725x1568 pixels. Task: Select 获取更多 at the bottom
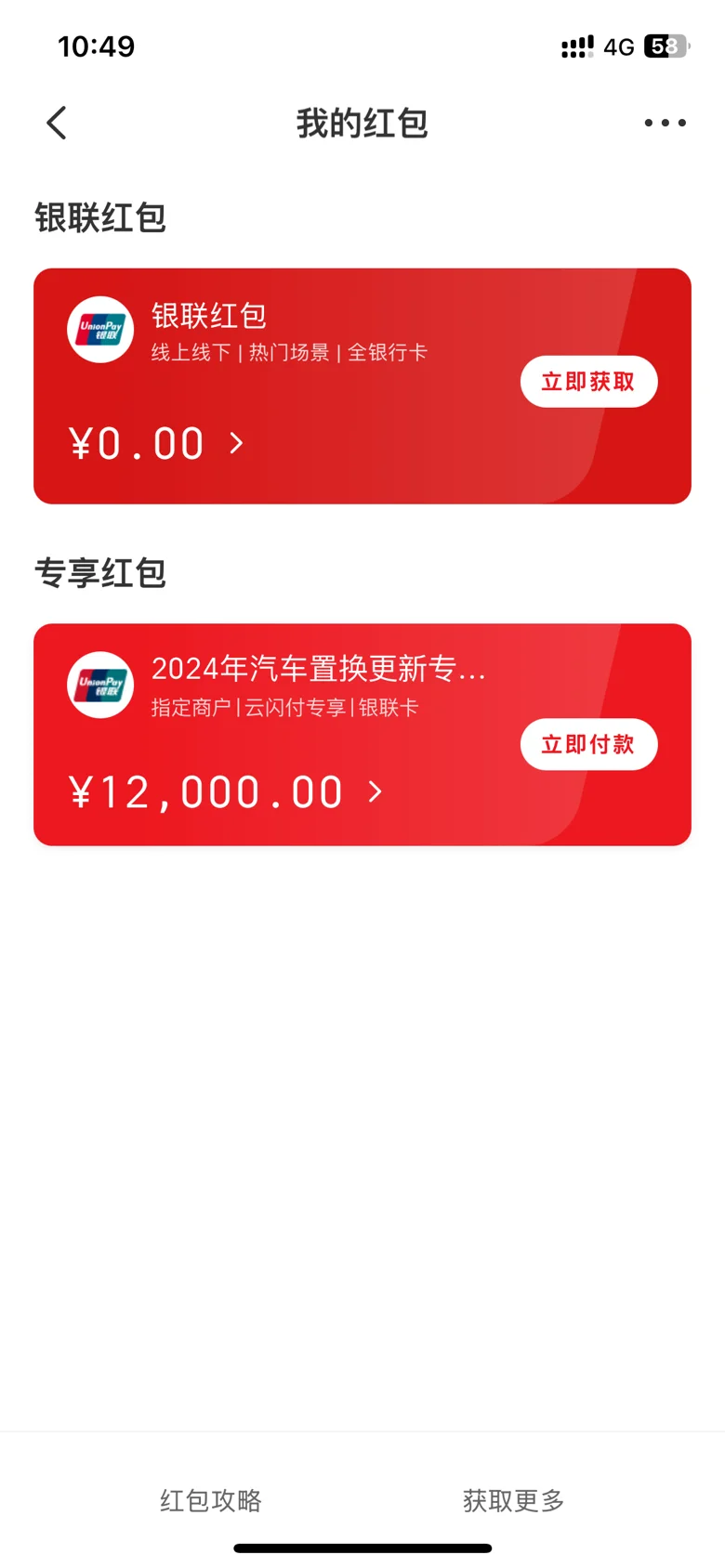pyautogui.click(x=513, y=1500)
